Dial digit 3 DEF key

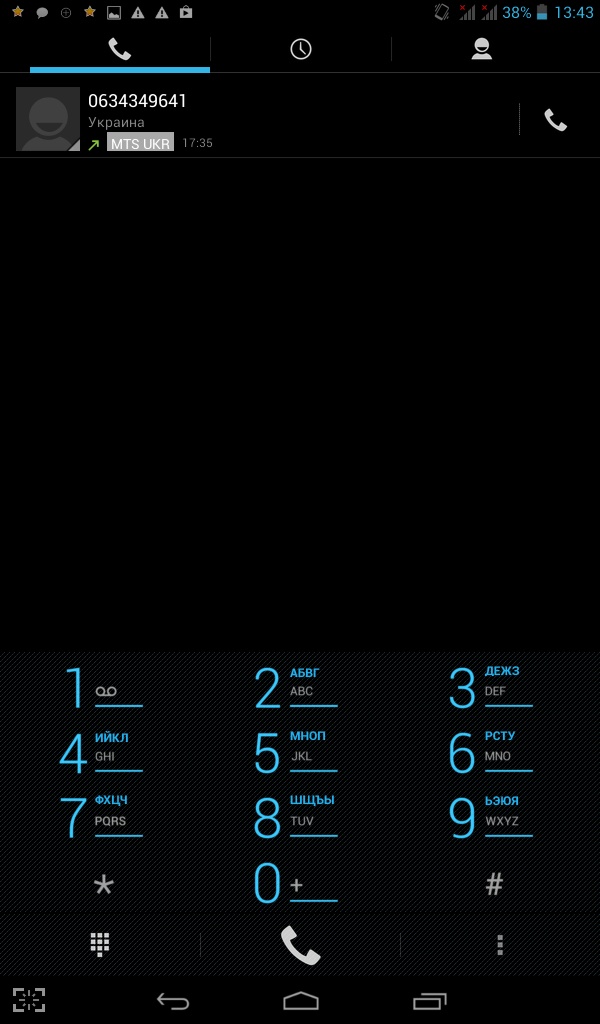pyautogui.click(x=492, y=688)
